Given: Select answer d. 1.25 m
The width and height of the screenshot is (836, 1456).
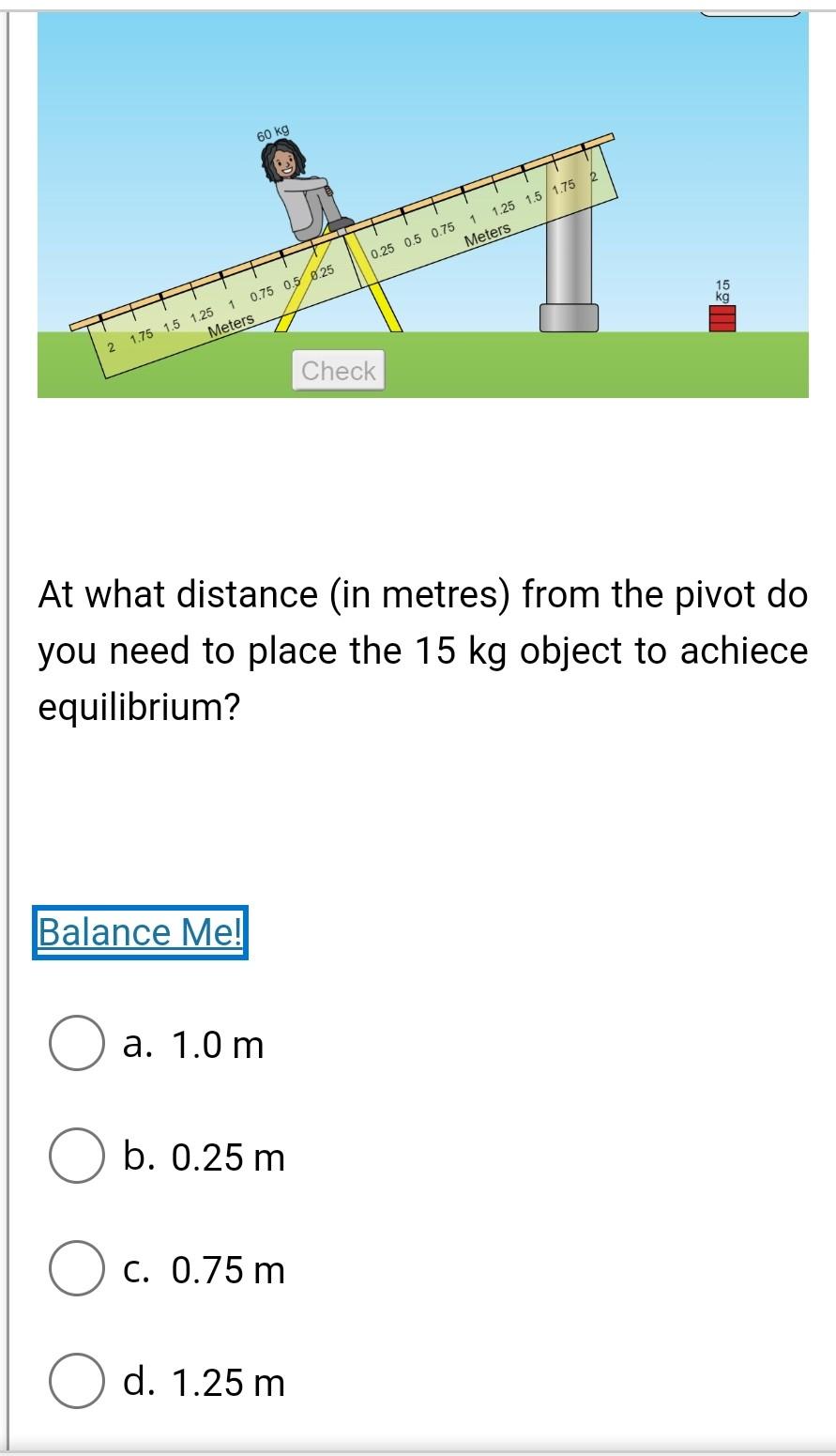Looking at the screenshot, I should (76, 1381).
